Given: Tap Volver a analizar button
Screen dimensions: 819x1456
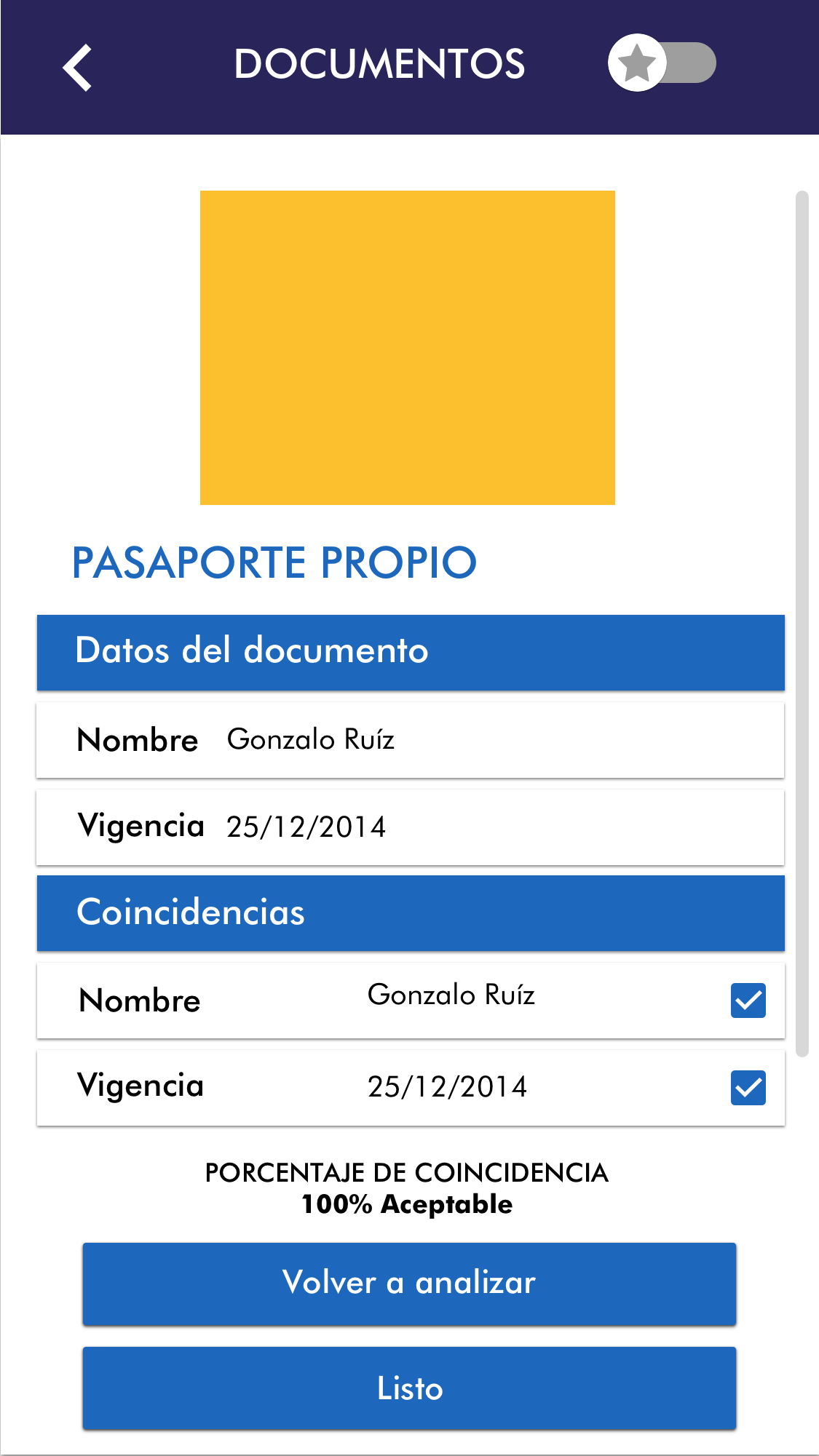Looking at the screenshot, I should coord(409,1284).
